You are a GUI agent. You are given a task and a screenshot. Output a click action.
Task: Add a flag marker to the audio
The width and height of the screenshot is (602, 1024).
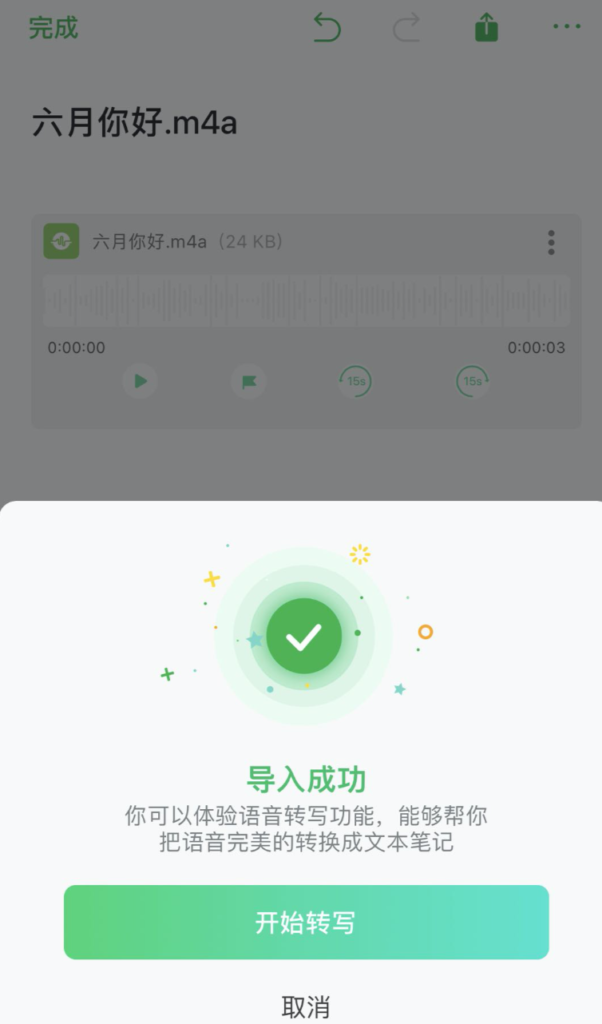tap(248, 381)
